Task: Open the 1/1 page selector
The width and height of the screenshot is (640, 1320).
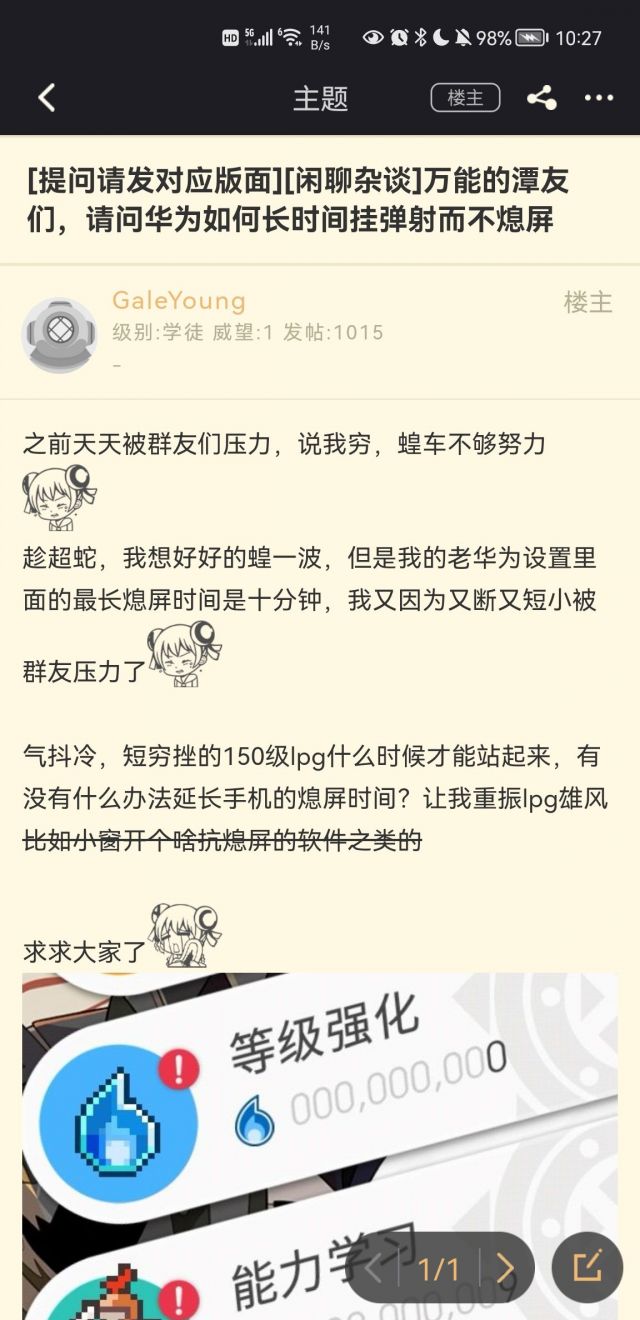Action: coord(439,1268)
